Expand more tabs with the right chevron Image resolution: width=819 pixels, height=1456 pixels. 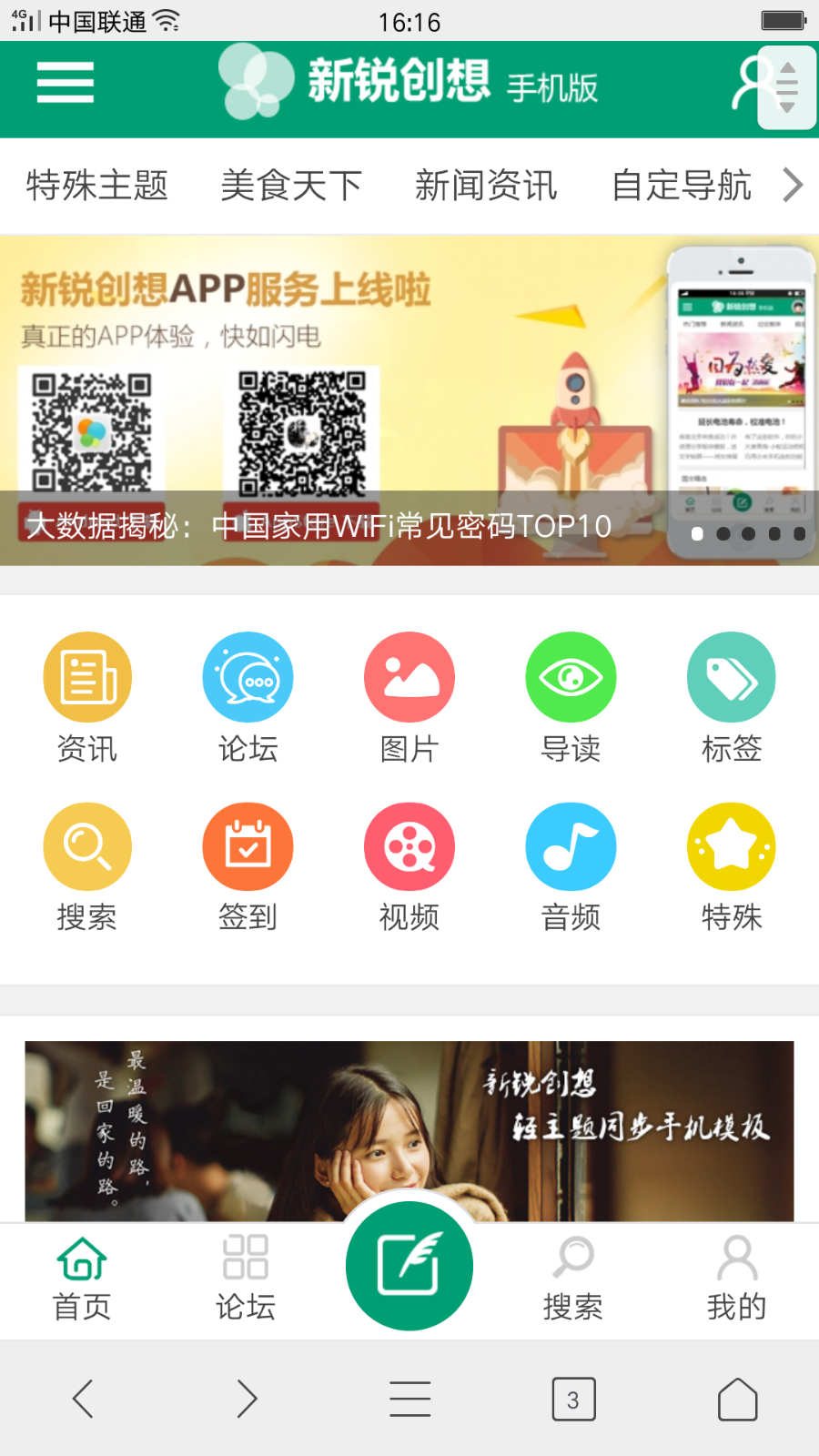pyautogui.click(x=793, y=186)
